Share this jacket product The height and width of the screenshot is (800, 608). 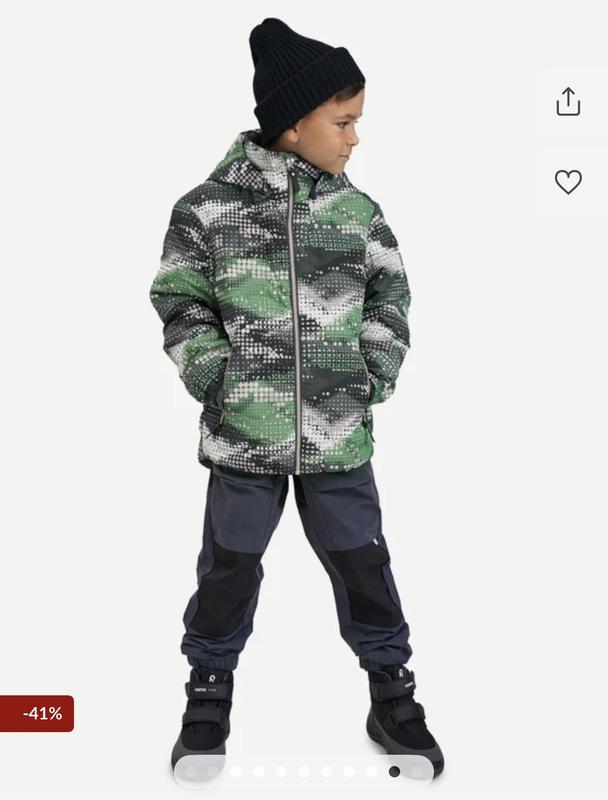pos(568,101)
